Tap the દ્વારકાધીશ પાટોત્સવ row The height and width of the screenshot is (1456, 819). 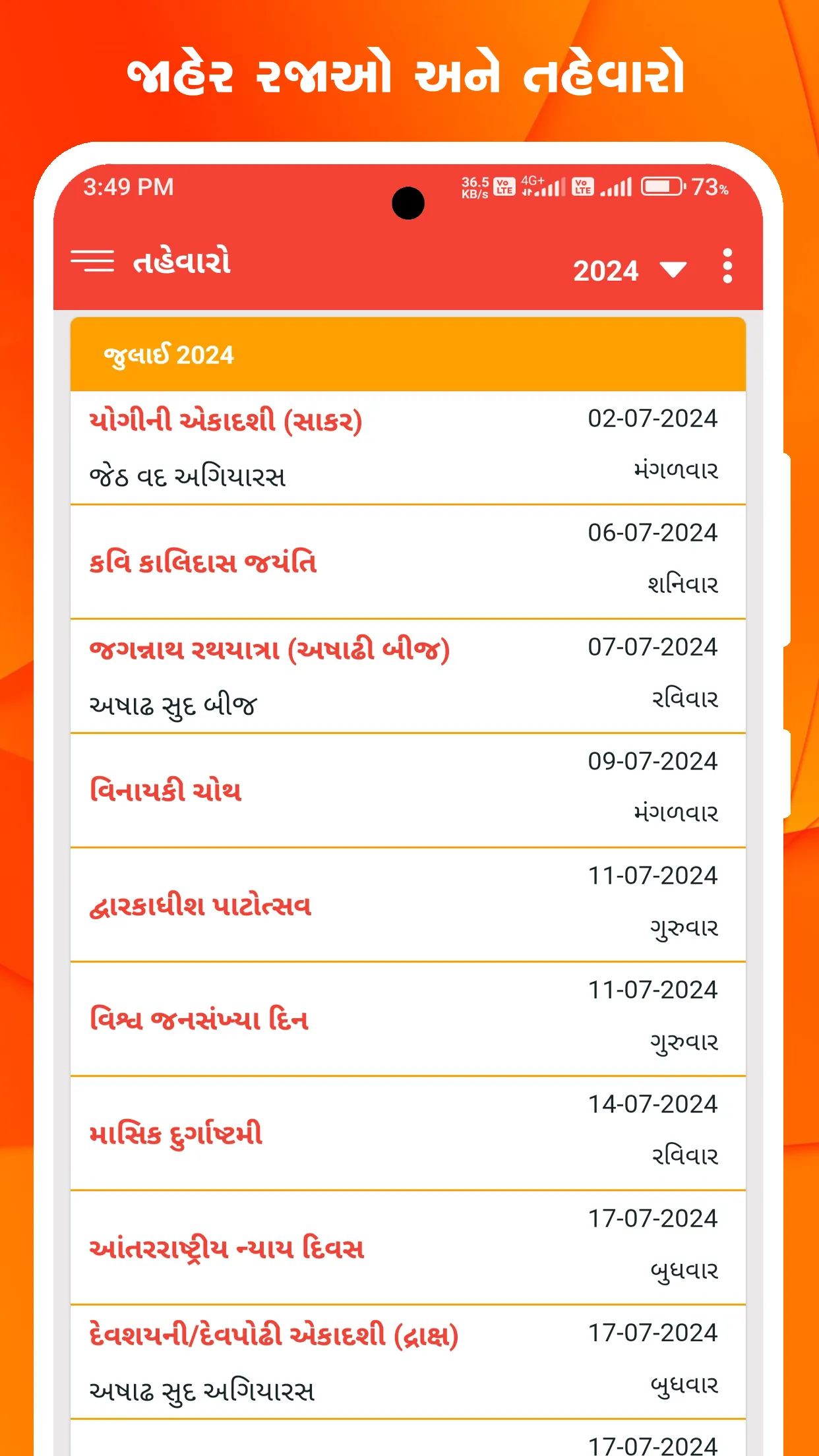(x=408, y=903)
